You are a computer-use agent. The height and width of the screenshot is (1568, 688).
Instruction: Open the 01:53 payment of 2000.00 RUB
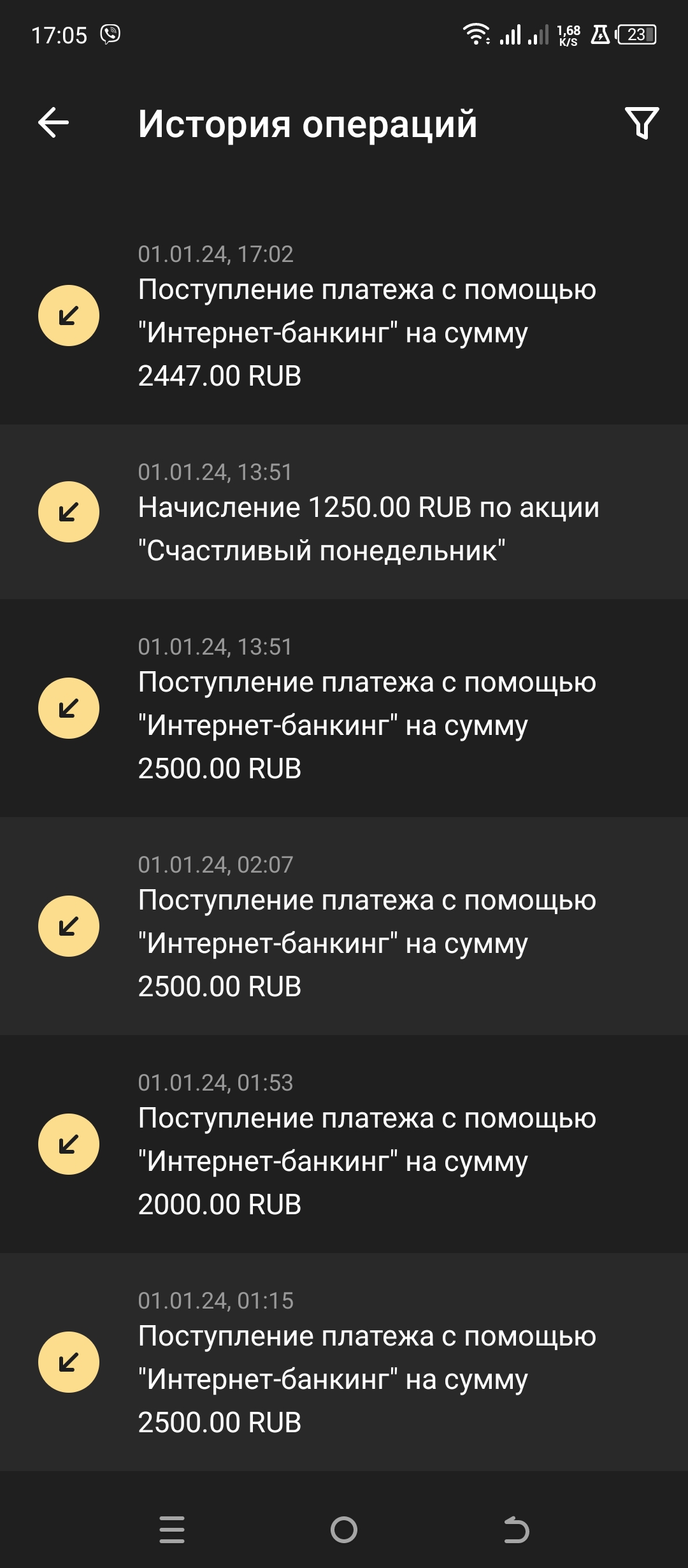click(344, 1144)
